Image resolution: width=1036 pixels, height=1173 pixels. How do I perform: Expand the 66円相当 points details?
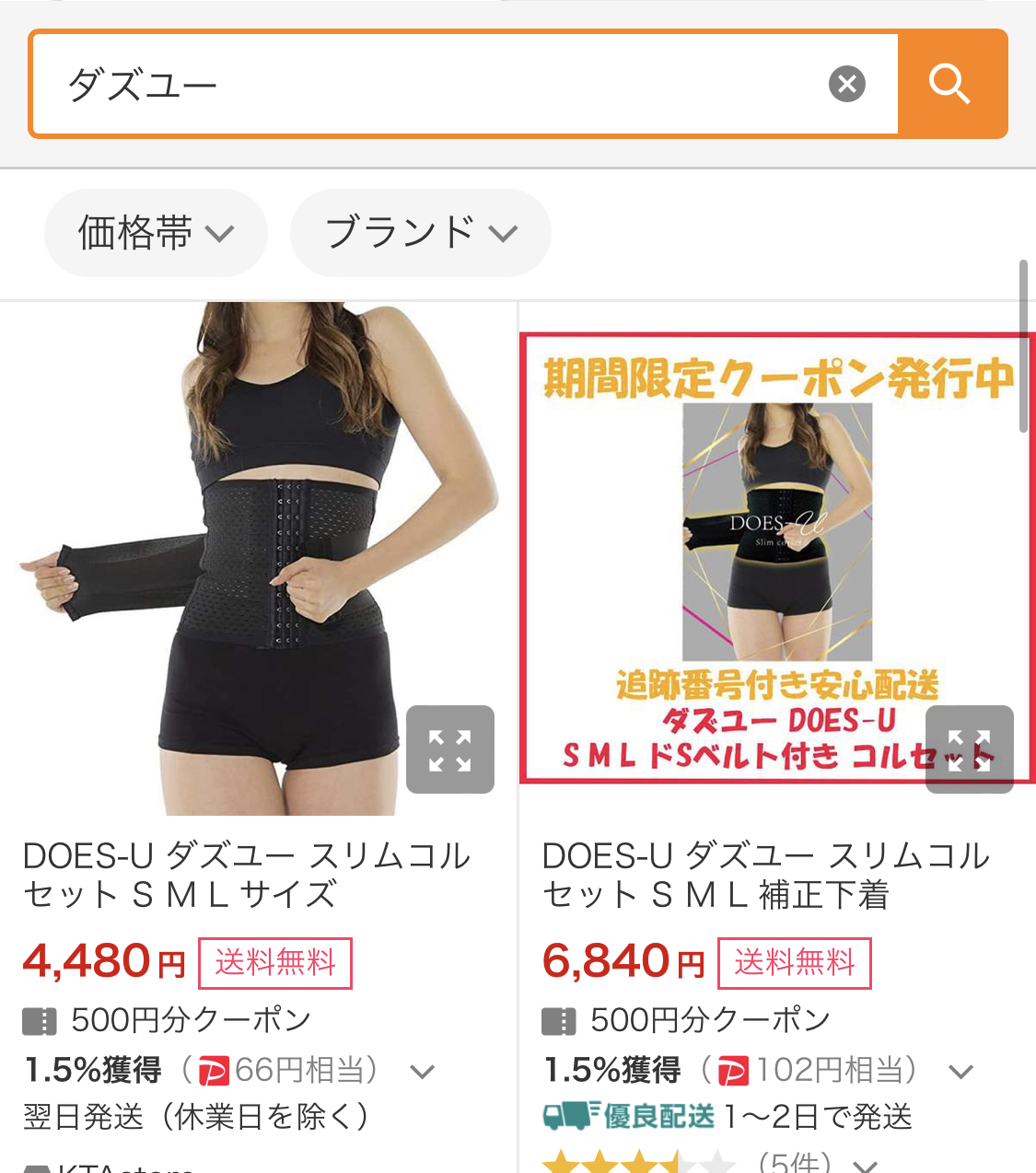pos(422,1072)
